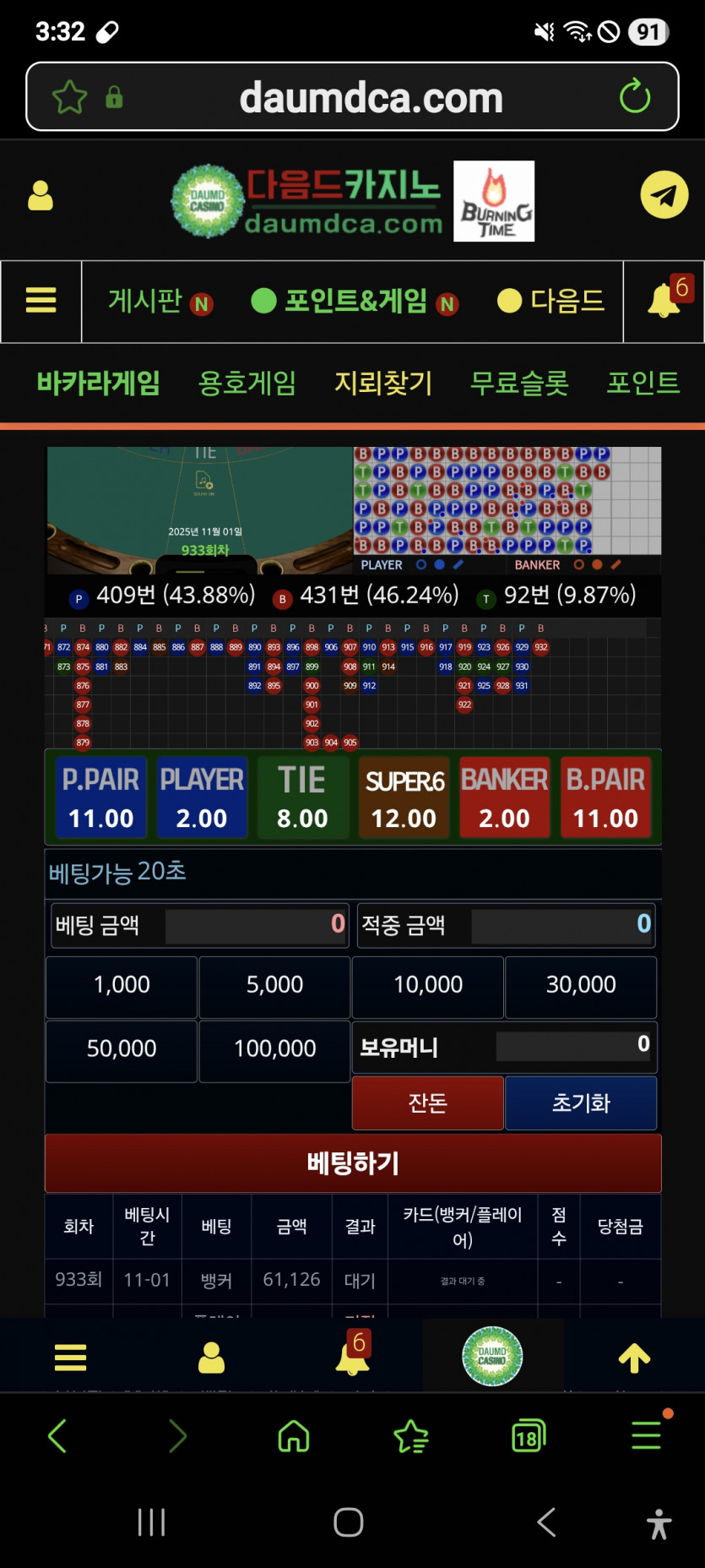705x1568 pixels.
Task: Expand the bottom bar hamburger menu
Action: click(70, 1355)
